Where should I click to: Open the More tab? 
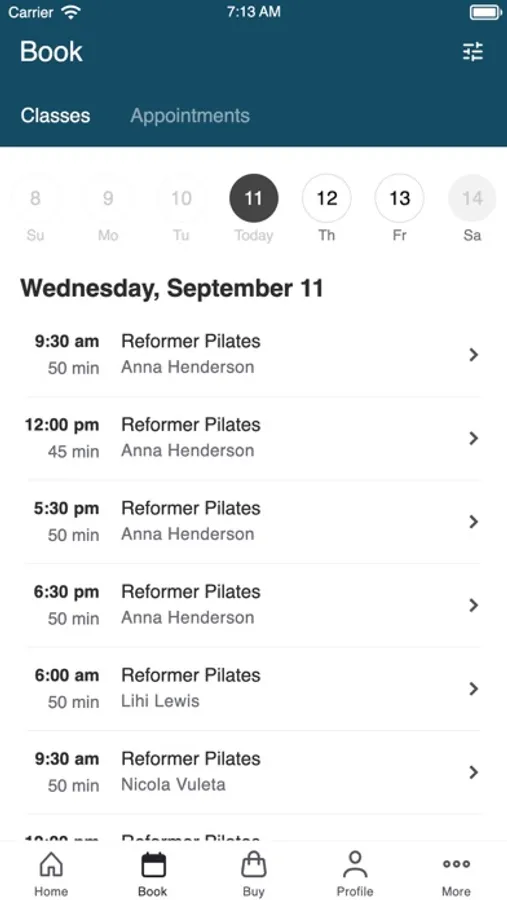point(456,874)
